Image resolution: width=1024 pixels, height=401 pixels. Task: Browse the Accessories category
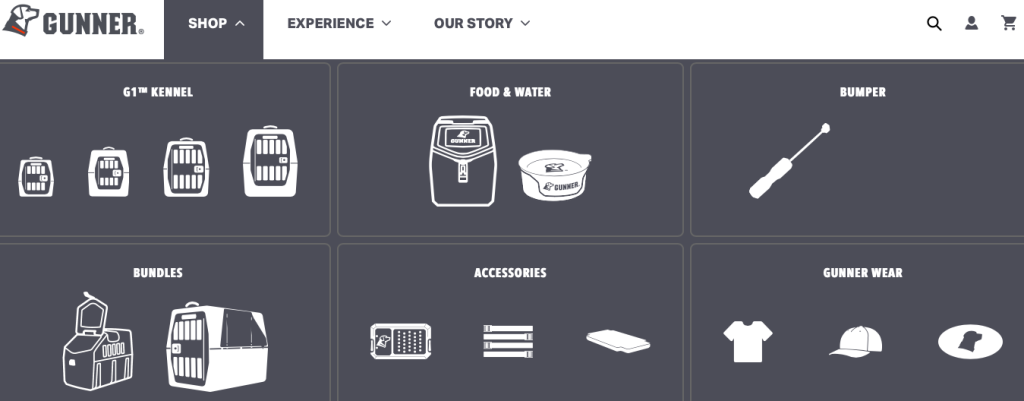pos(510,272)
